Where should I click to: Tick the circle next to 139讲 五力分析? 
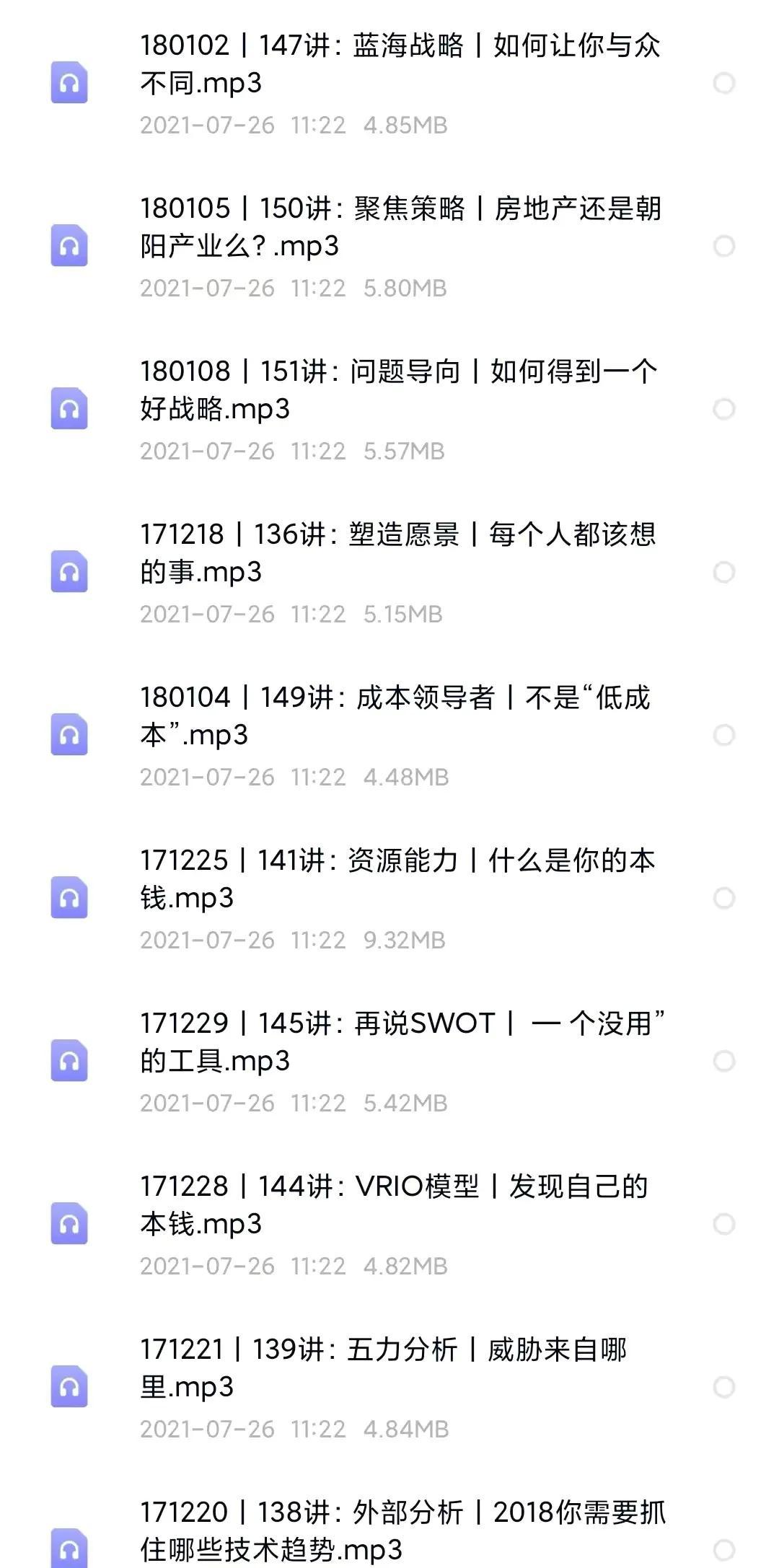click(723, 1387)
